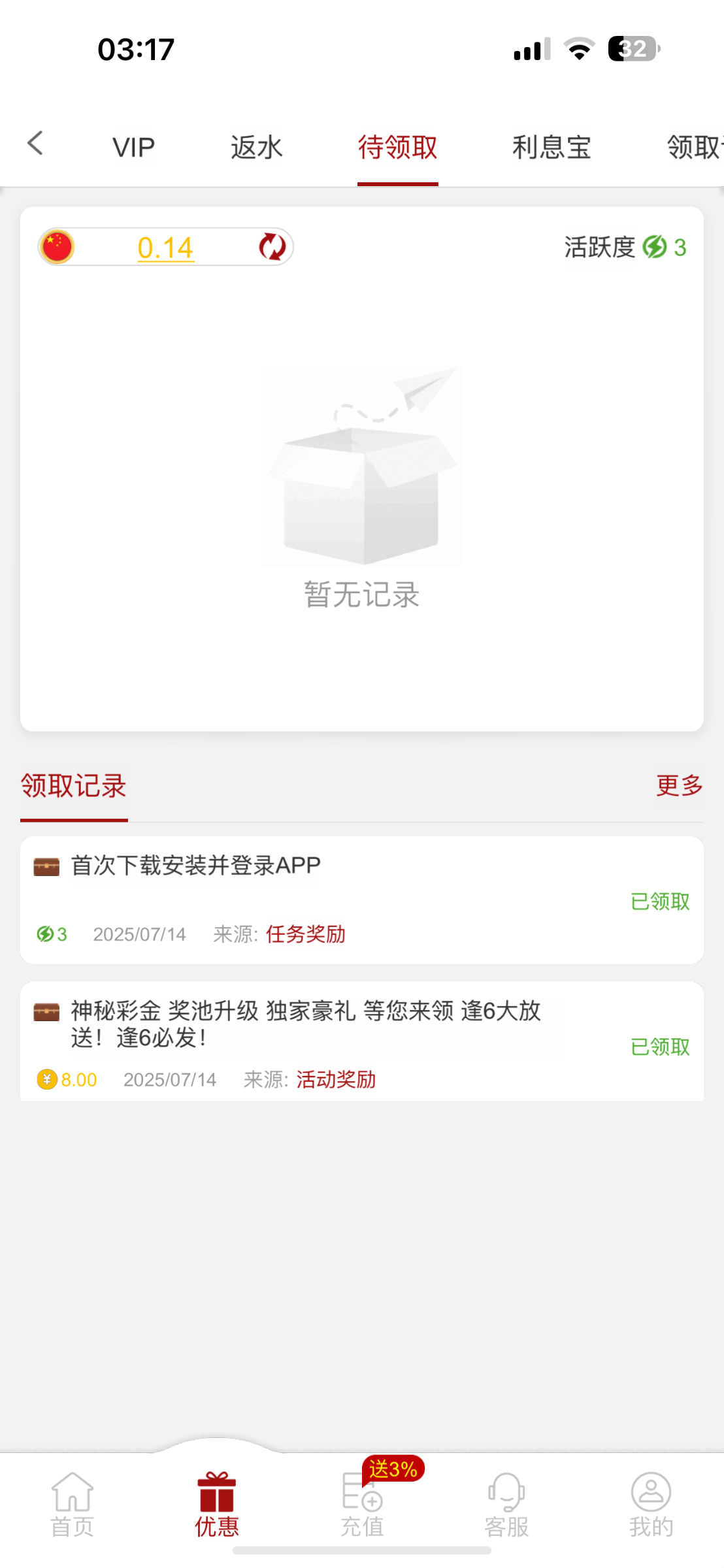Select the 利息宝 tab
724x1568 pixels.
552,146
